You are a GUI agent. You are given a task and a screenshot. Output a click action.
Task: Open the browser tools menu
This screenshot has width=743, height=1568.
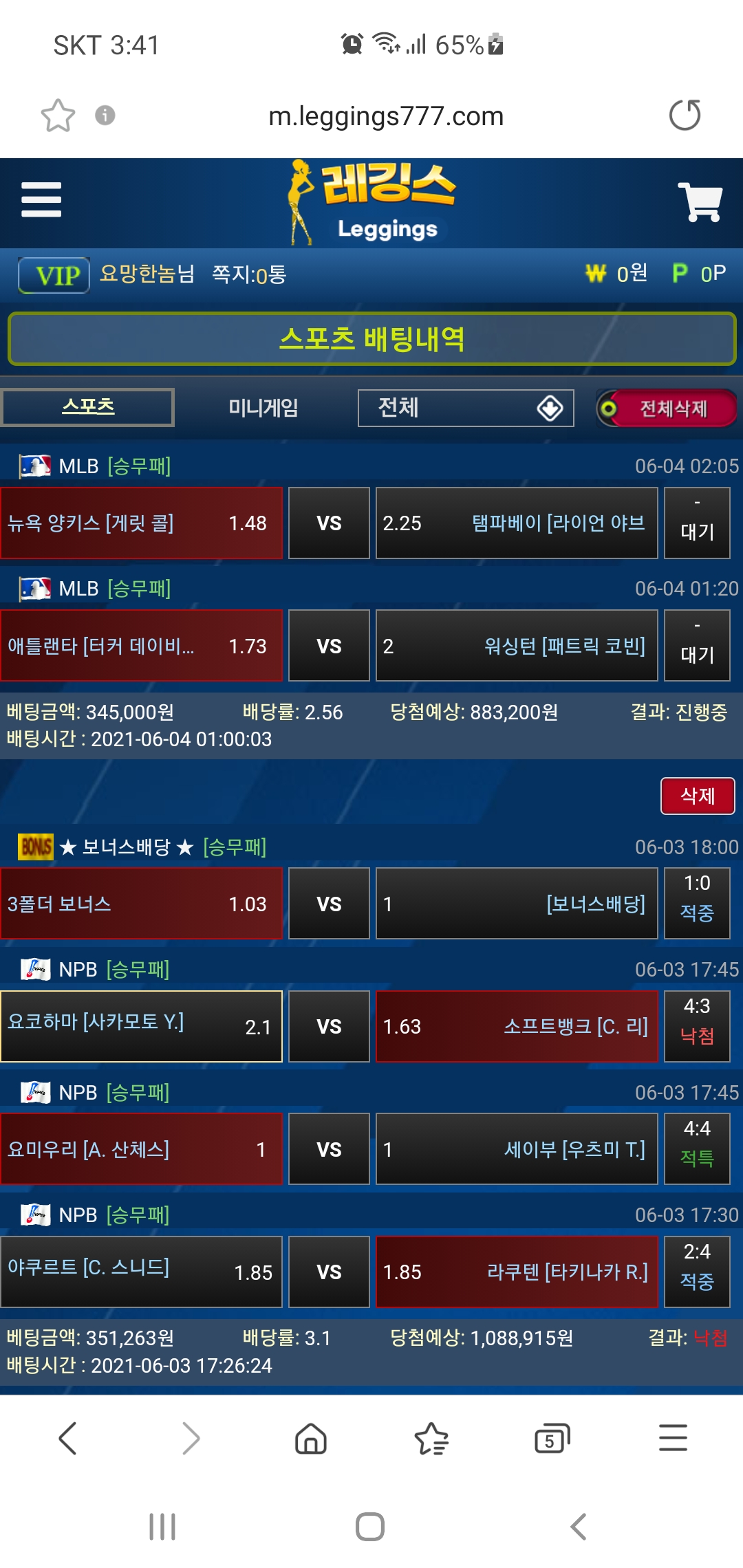click(673, 1438)
